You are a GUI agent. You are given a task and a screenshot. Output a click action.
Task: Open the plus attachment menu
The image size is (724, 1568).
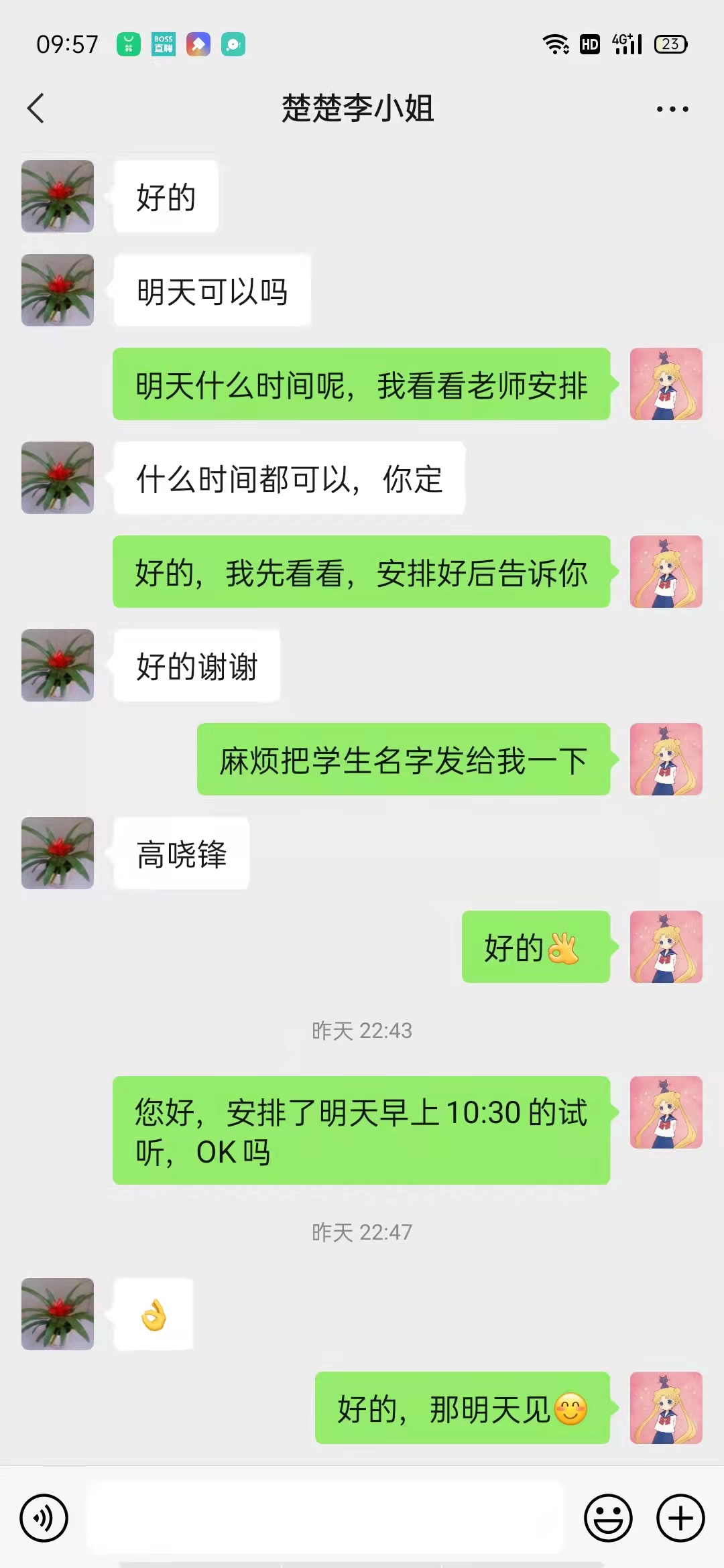point(680,1518)
